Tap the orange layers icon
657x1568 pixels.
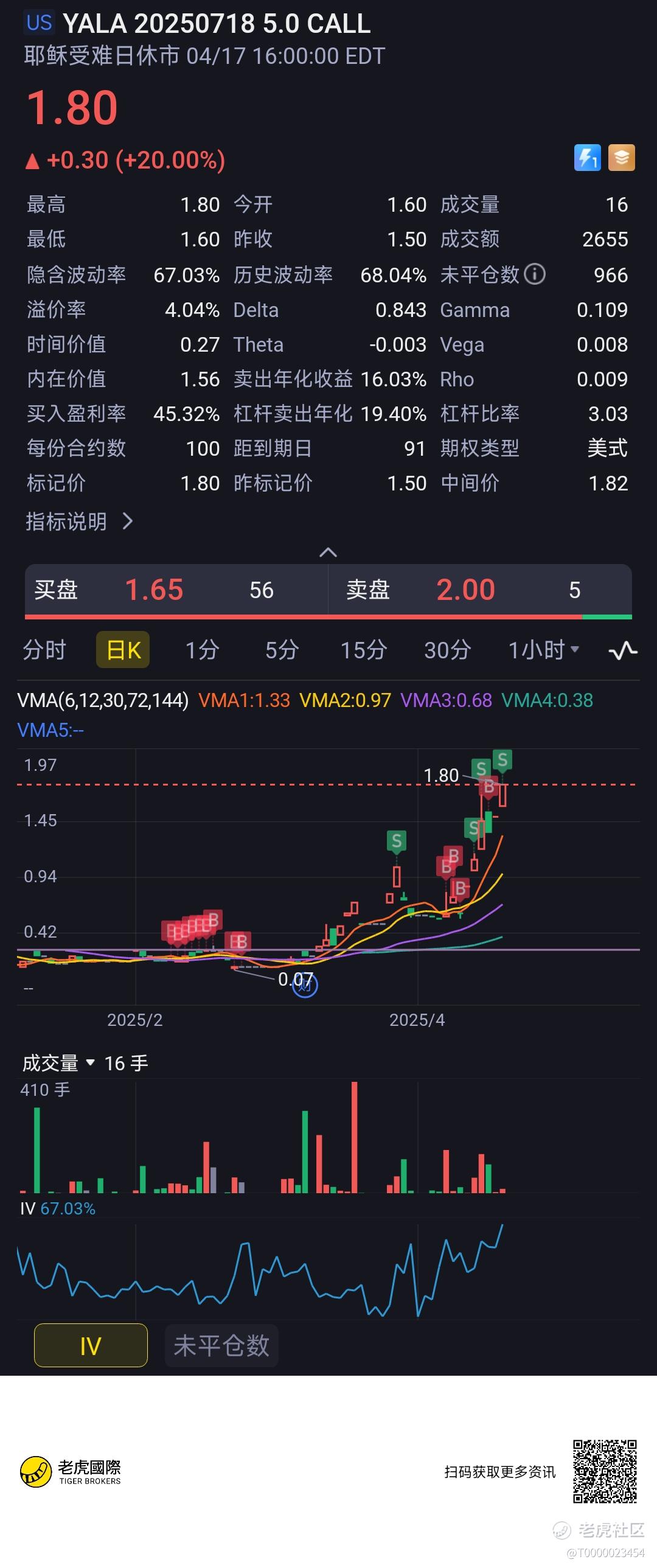[x=621, y=158]
